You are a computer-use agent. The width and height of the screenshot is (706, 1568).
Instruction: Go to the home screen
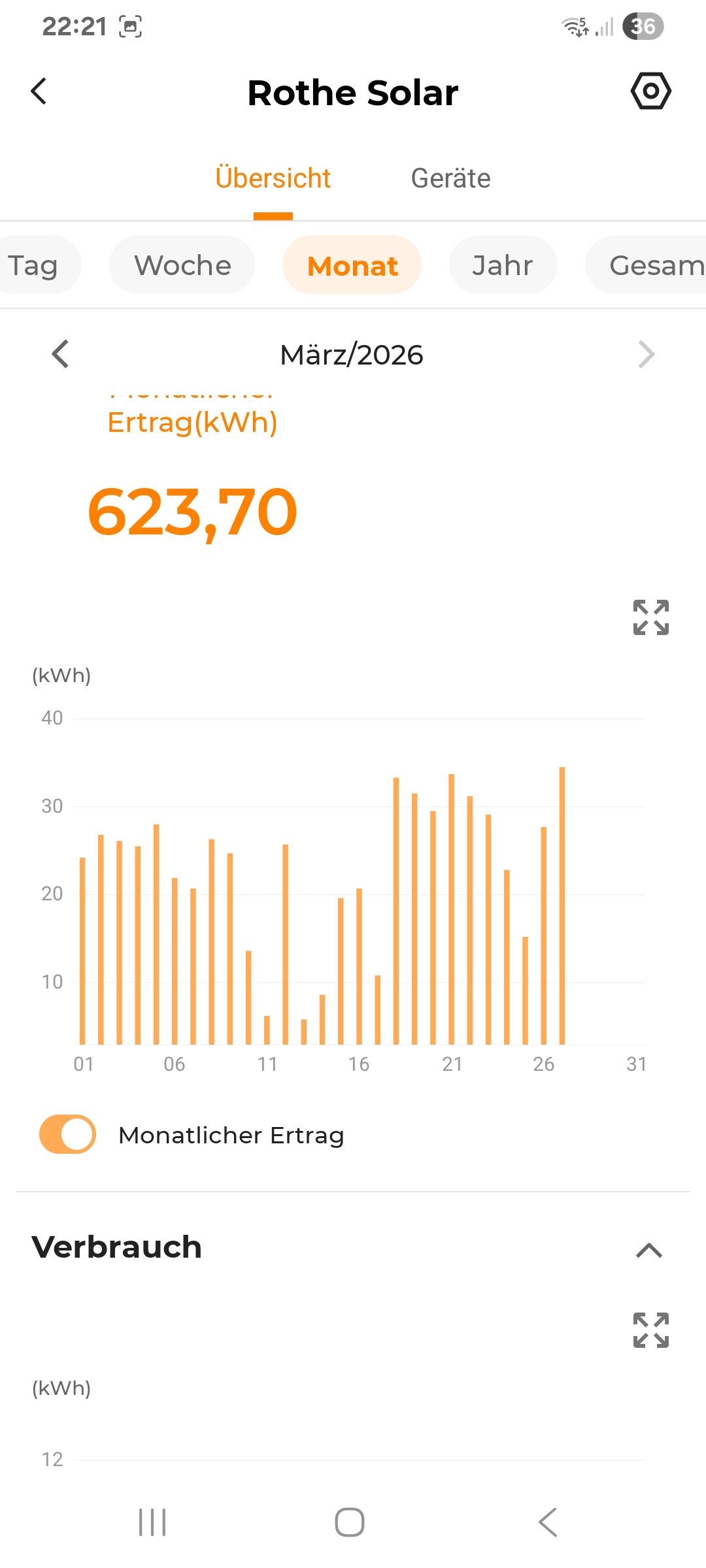(x=350, y=1522)
